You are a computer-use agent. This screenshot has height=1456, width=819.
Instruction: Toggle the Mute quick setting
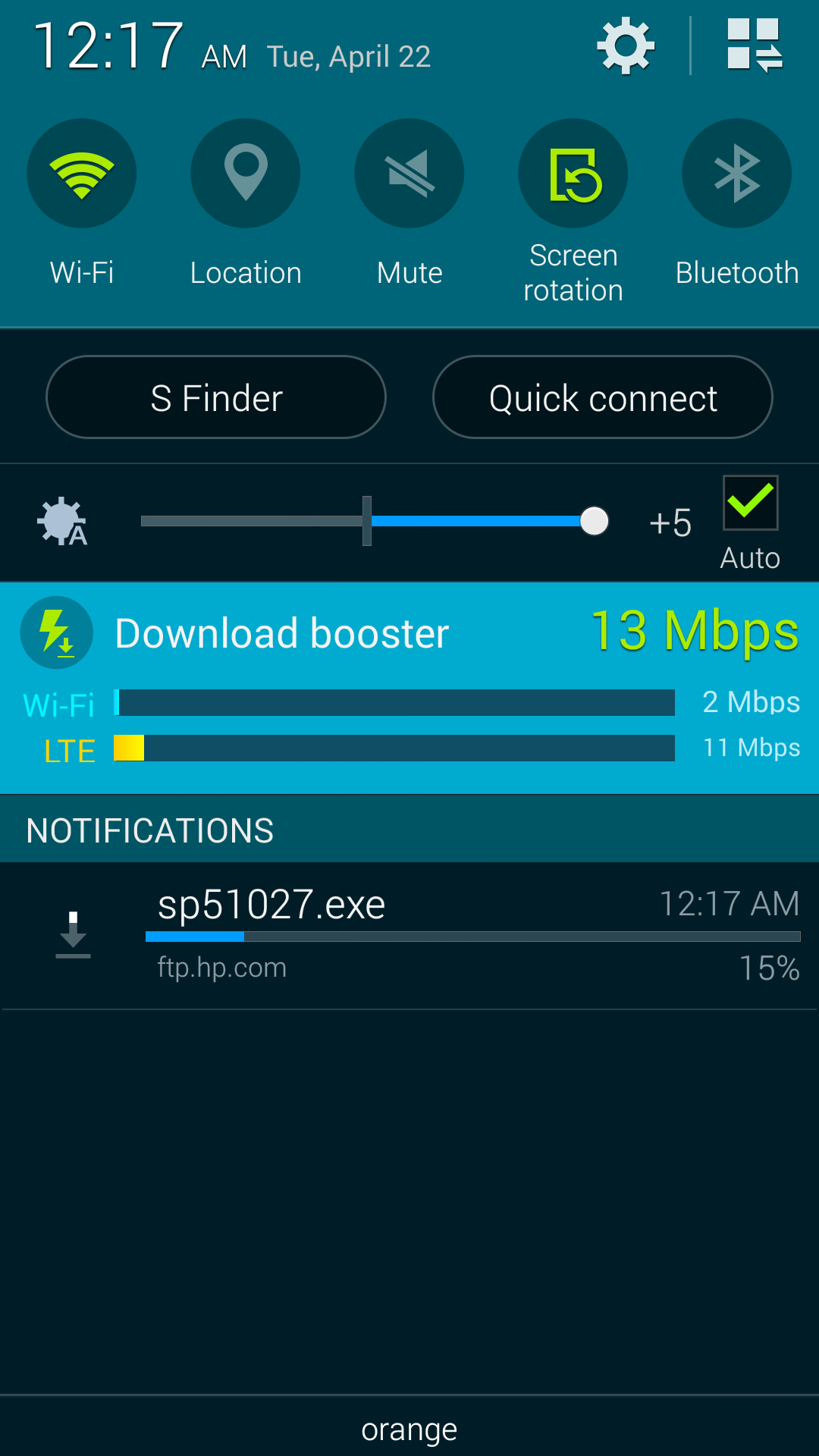(x=409, y=173)
